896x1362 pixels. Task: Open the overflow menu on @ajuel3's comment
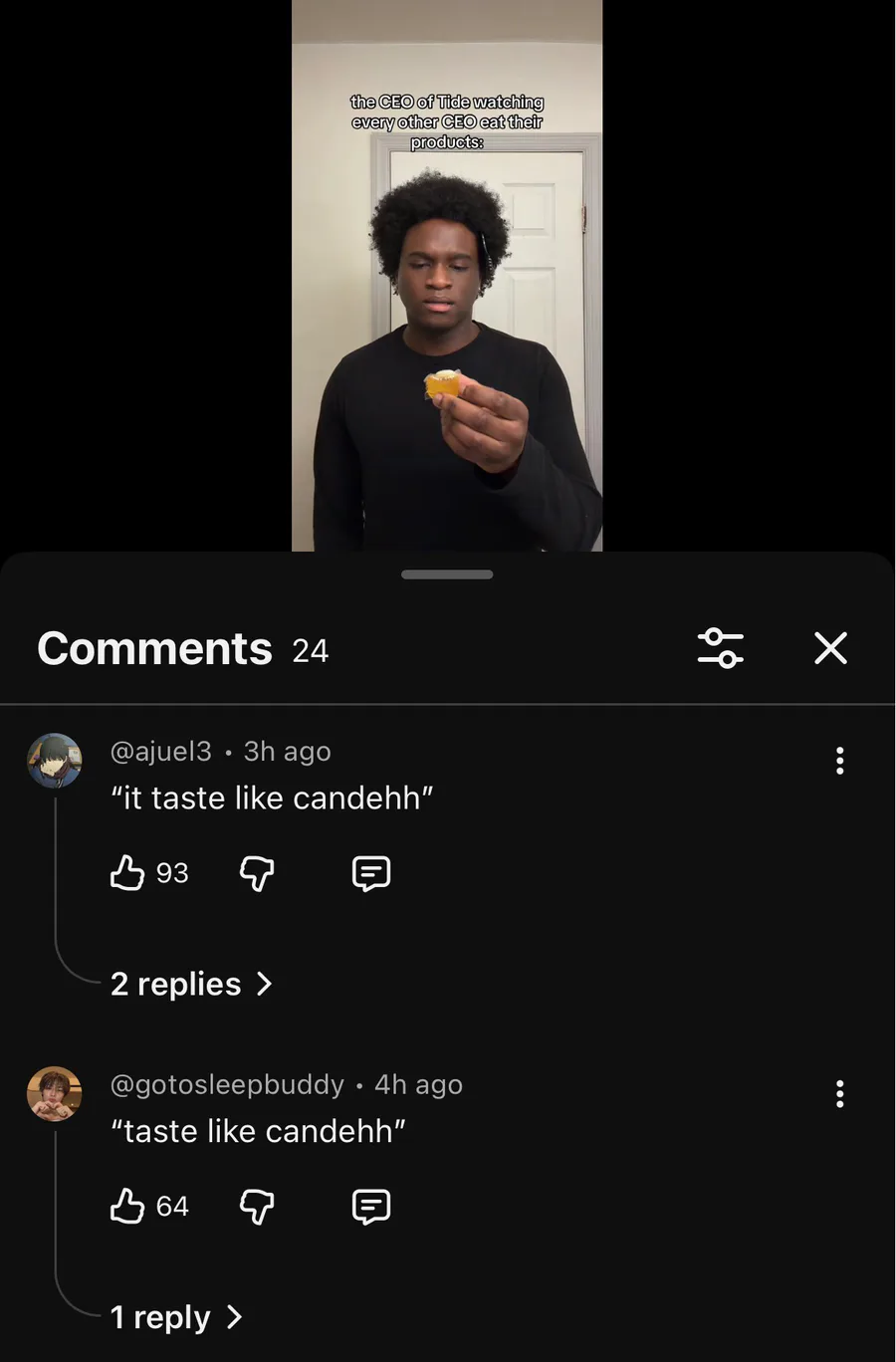click(840, 761)
